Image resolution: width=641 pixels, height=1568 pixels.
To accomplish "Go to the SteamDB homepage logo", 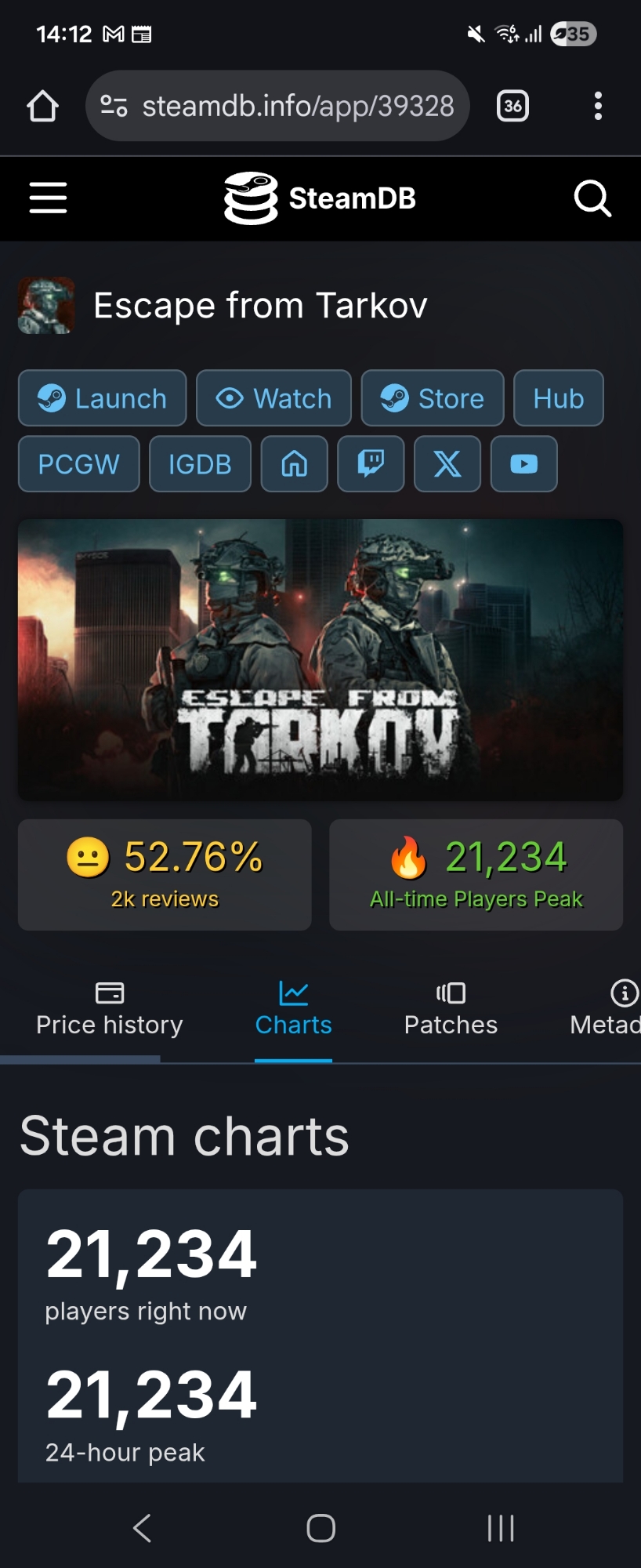I will click(320, 198).
